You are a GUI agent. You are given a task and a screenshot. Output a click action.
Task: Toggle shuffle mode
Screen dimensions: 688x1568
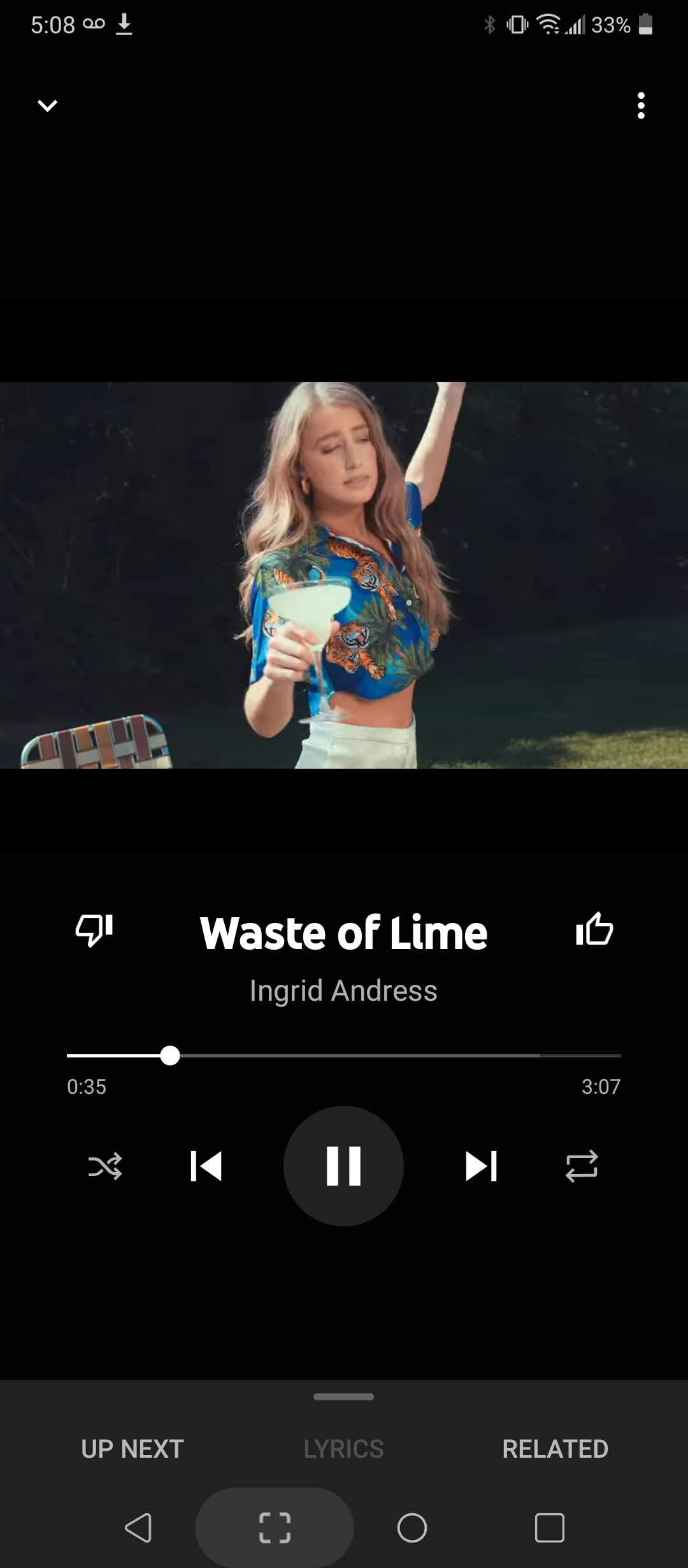coord(105,1166)
